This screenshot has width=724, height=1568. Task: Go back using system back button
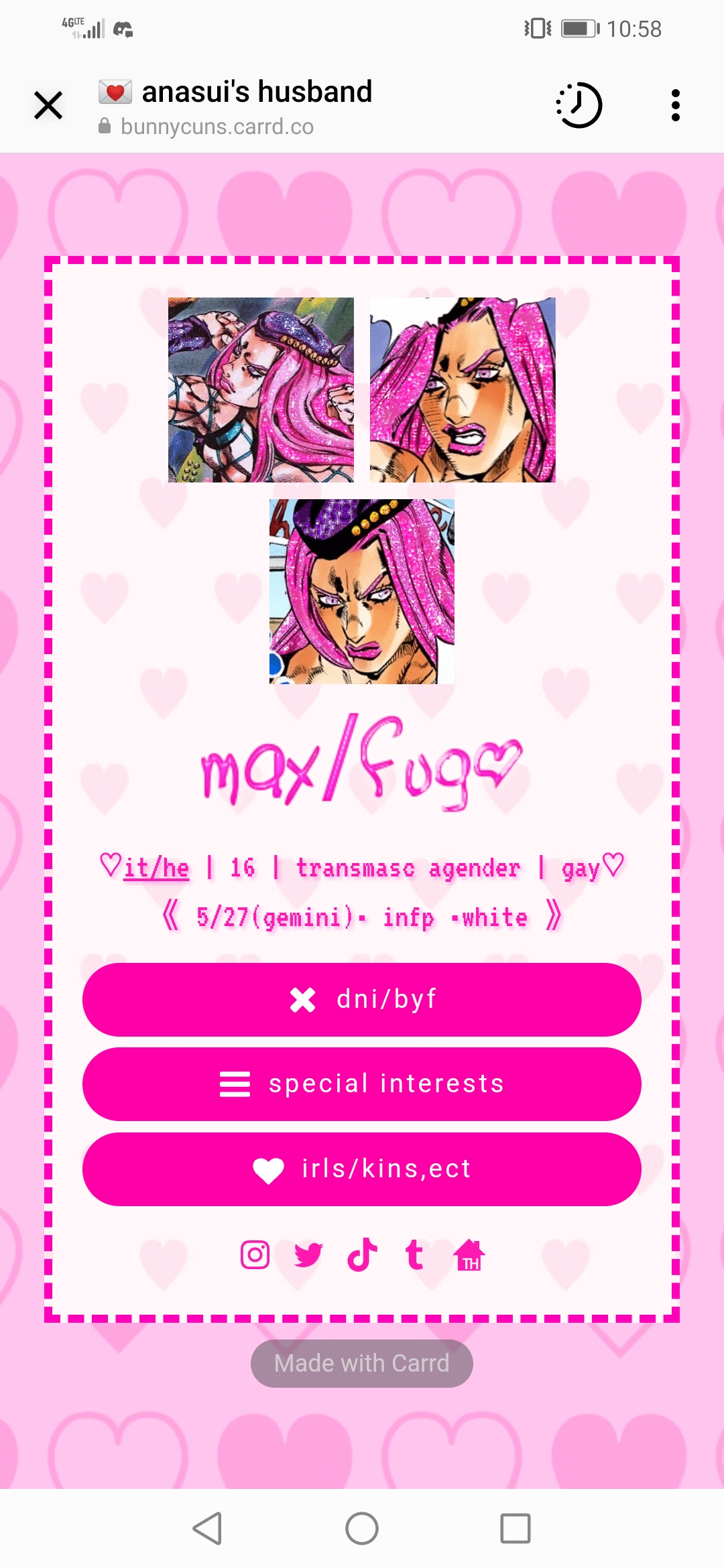pyautogui.click(x=208, y=1528)
